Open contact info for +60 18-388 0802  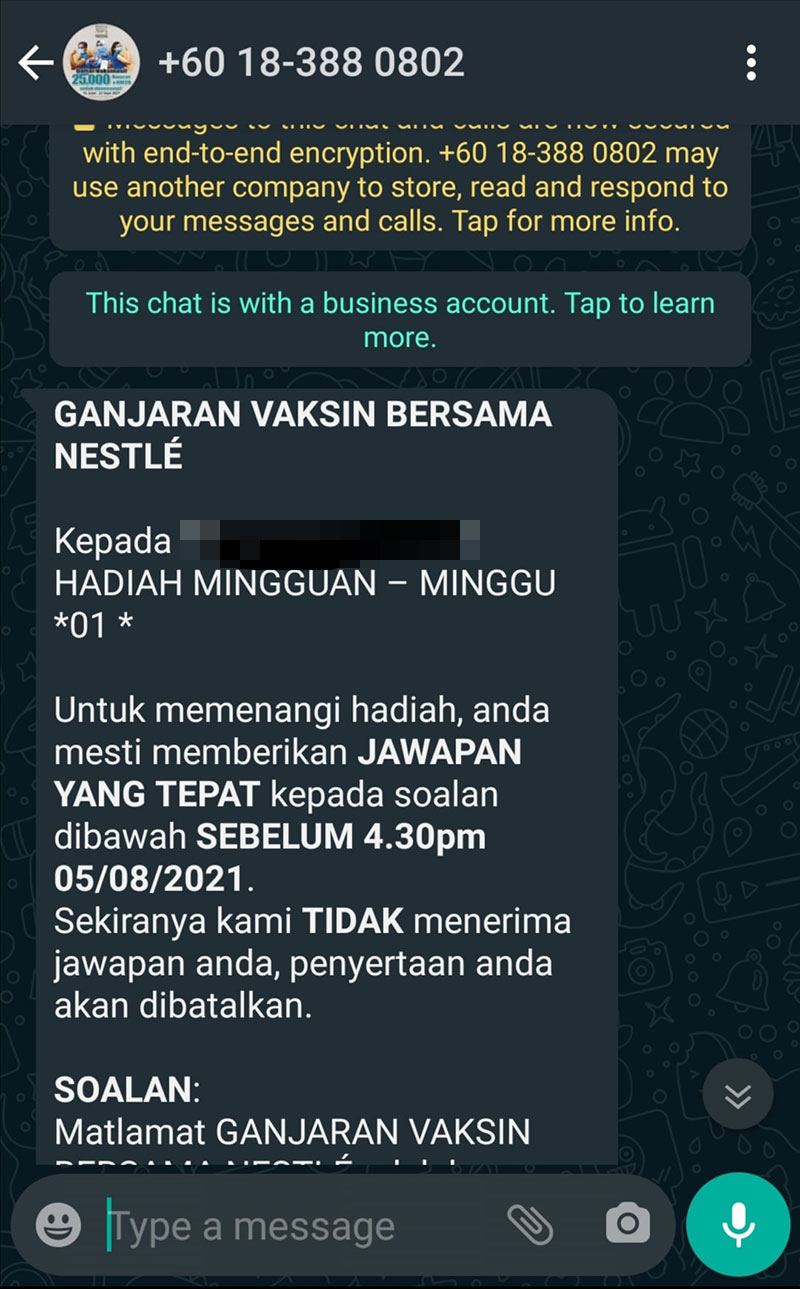[x=310, y=63]
